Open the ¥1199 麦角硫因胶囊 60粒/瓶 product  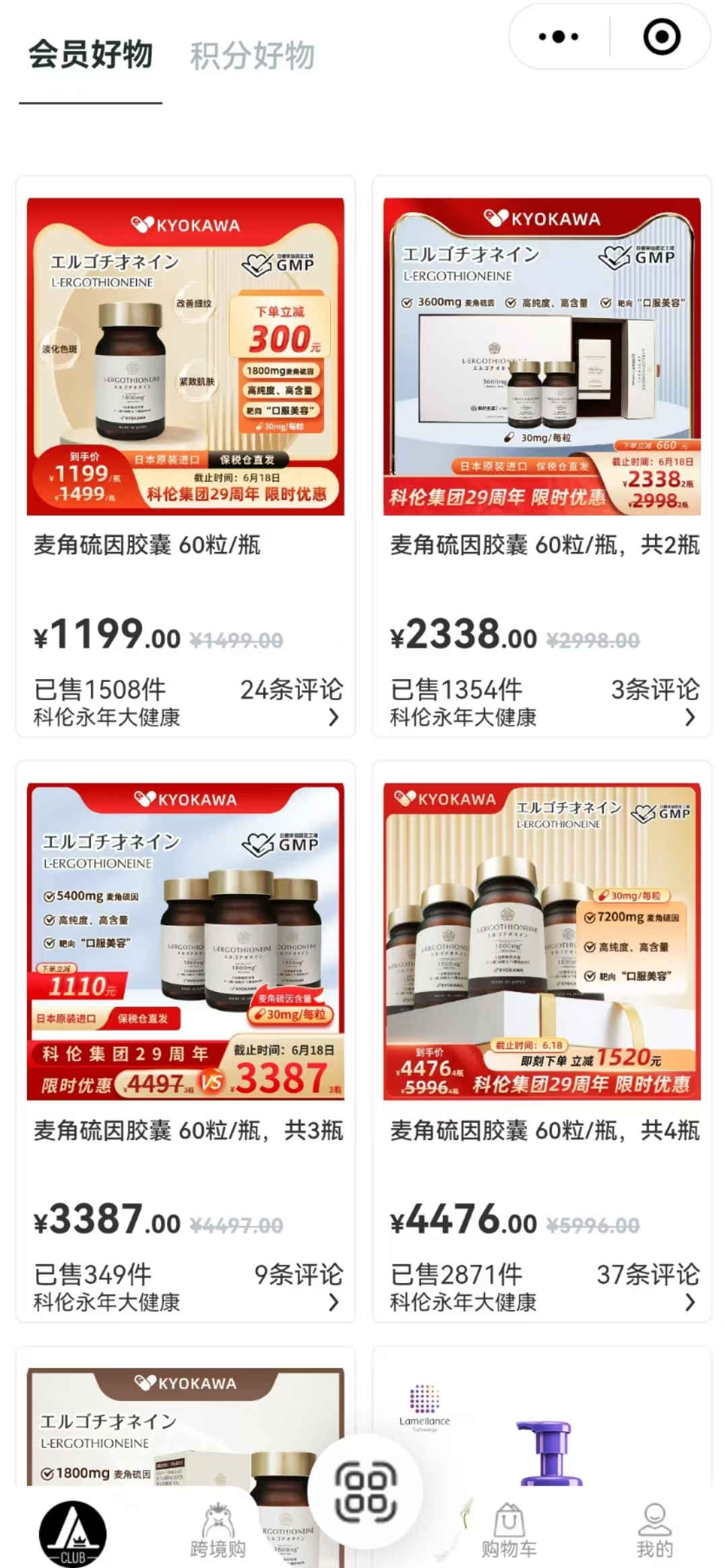185,356
